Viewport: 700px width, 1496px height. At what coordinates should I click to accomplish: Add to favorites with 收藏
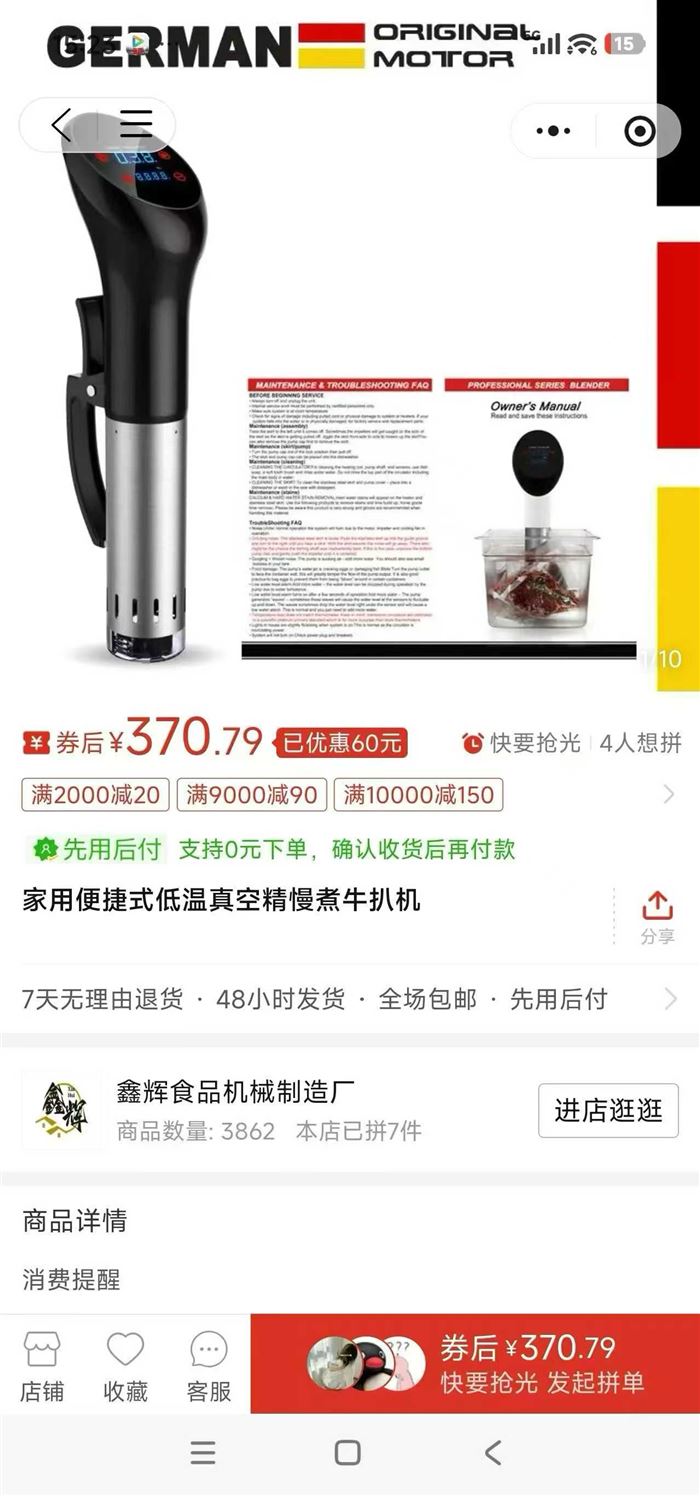125,1366
